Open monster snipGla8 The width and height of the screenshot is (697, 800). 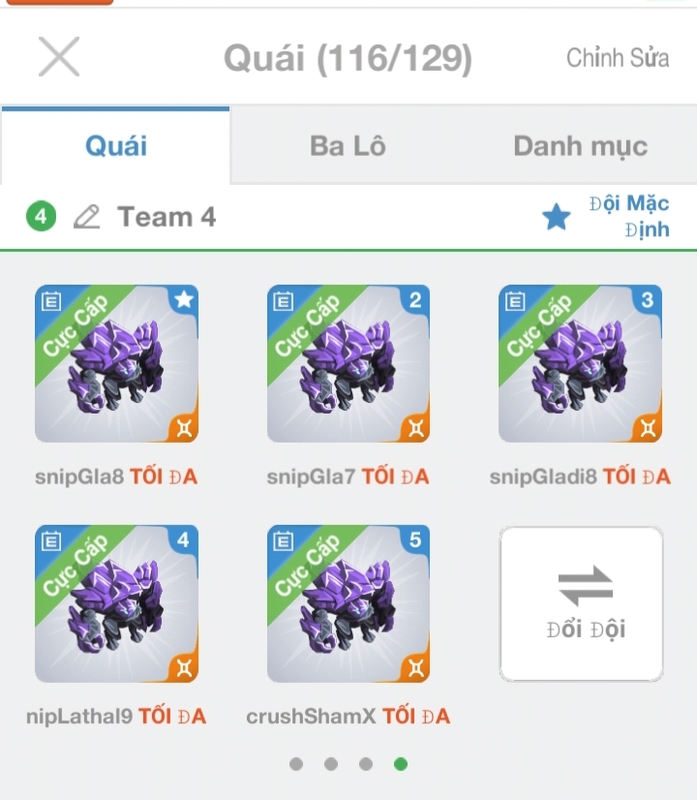pyautogui.click(x=117, y=364)
